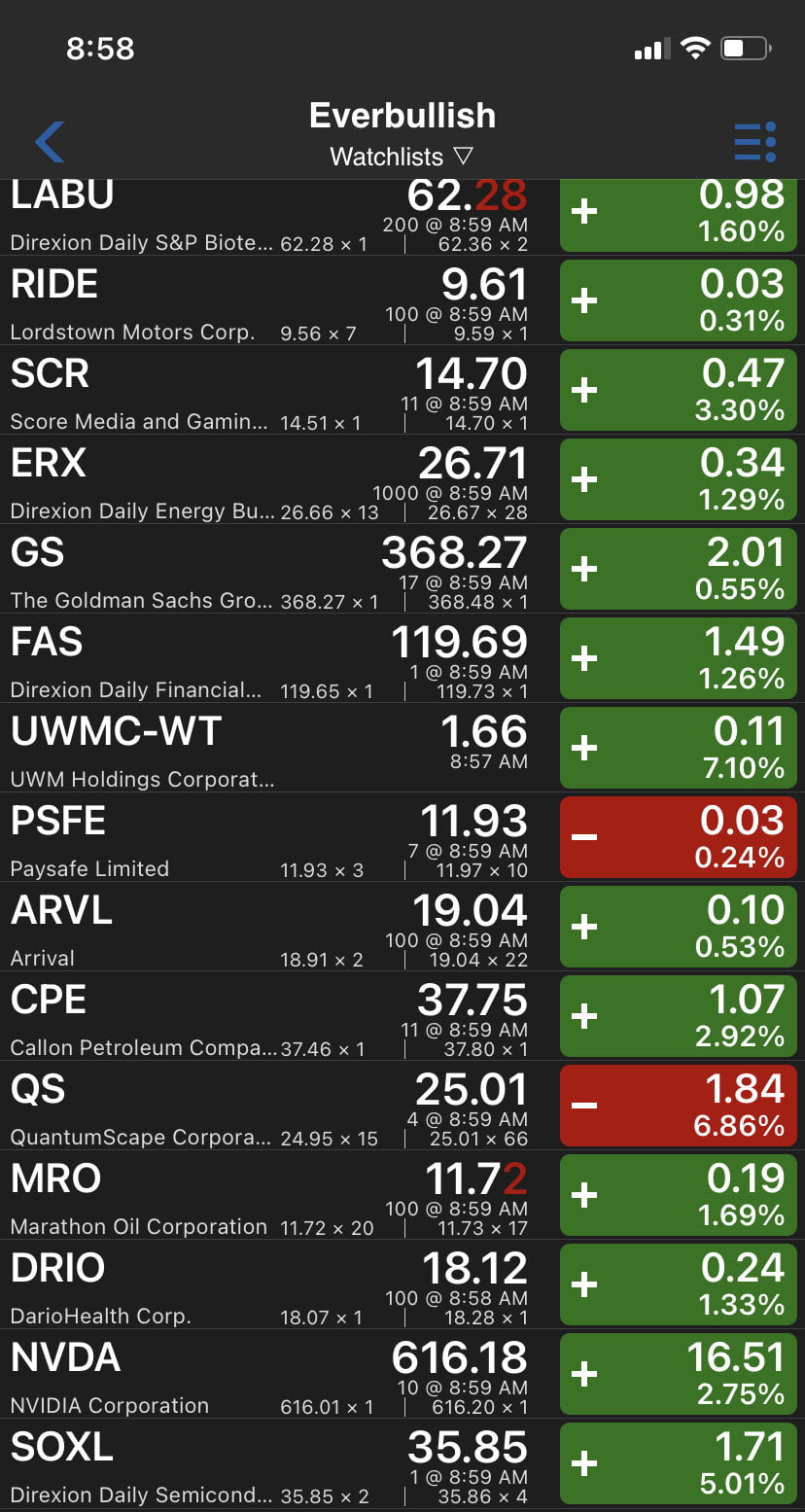Image resolution: width=805 pixels, height=1512 pixels.
Task: Open the RIDE Lordstown Motors quote
Action: pyautogui.click(x=272, y=301)
